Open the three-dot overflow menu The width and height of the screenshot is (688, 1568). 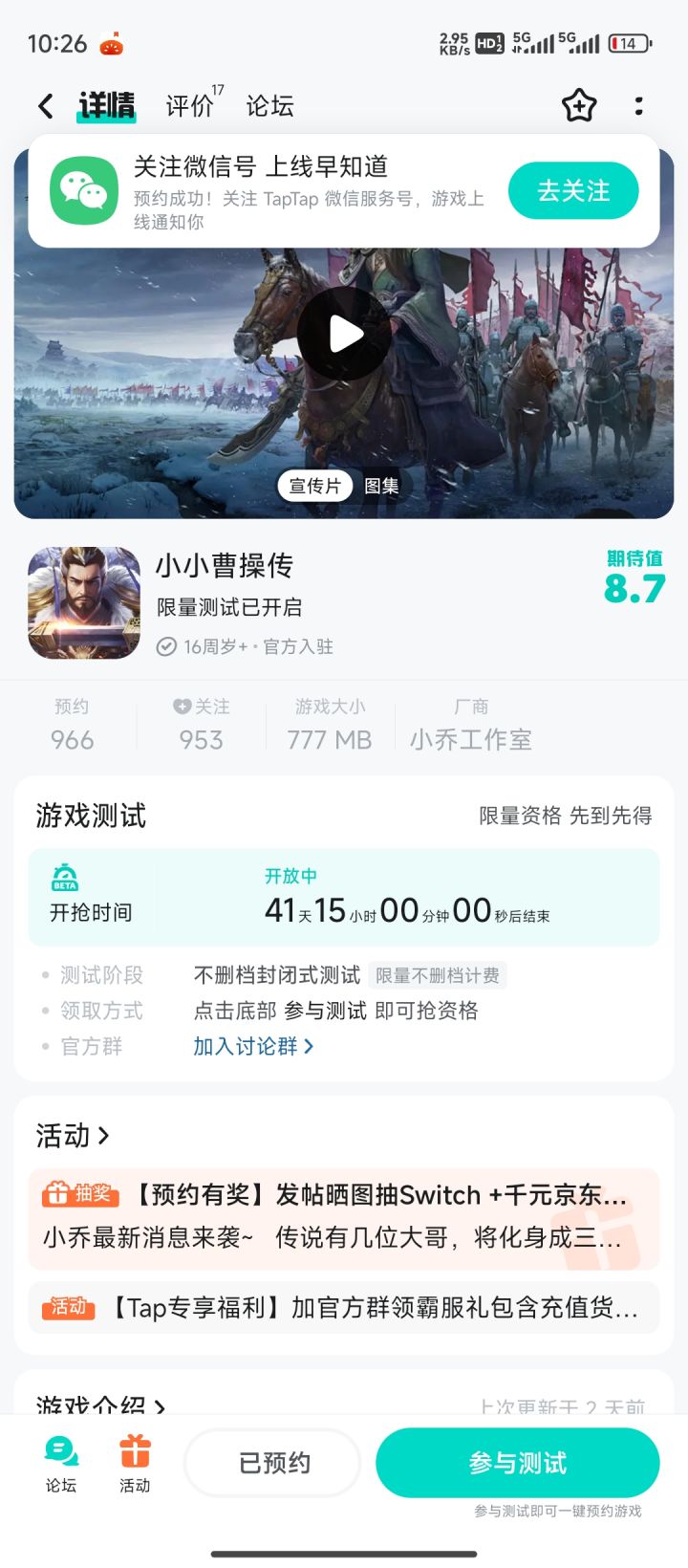pyautogui.click(x=638, y=105)
